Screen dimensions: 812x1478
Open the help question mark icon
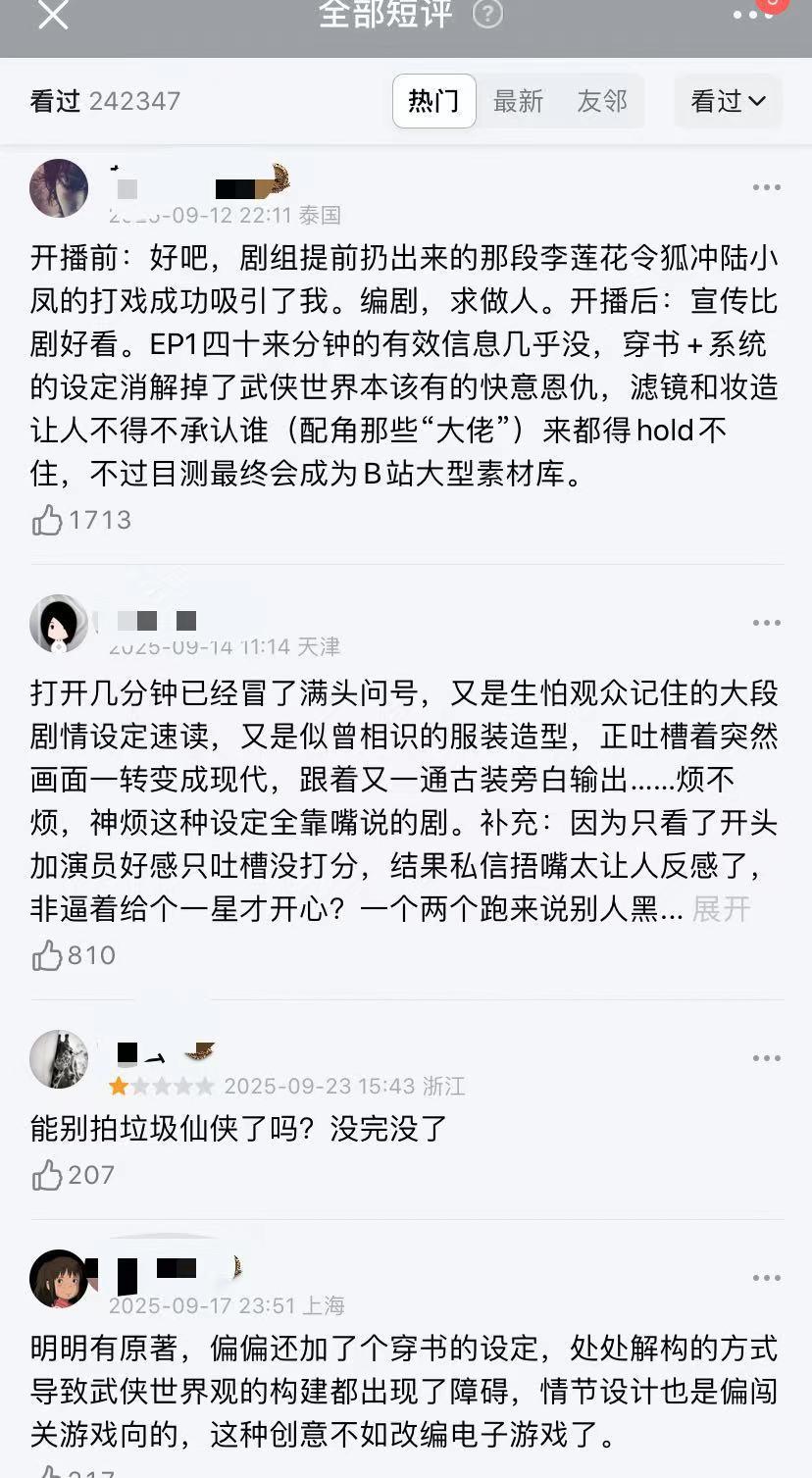coord(487,14)
